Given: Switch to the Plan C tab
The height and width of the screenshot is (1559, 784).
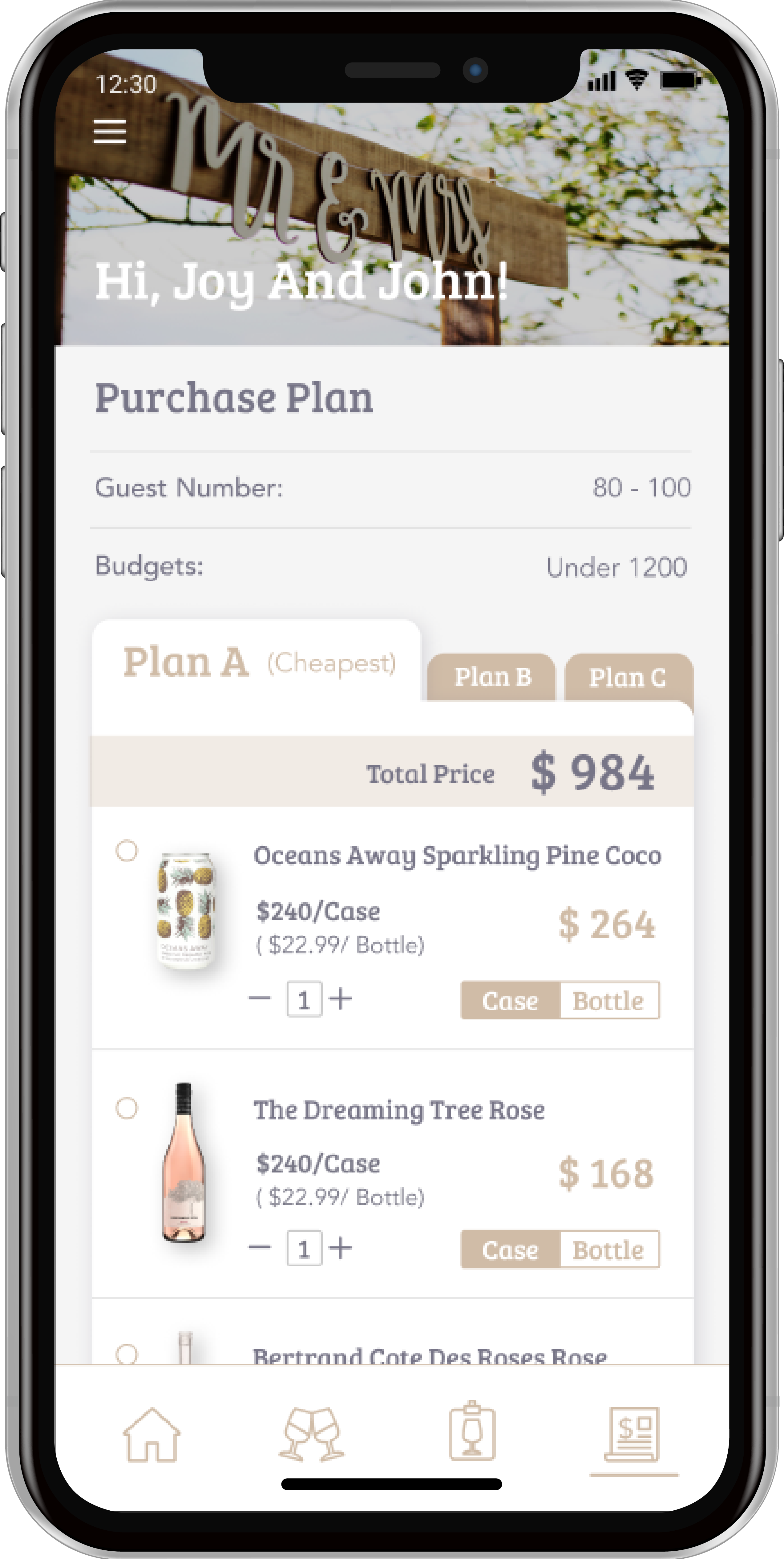Looking at the screenshot, I should (627, 677).
